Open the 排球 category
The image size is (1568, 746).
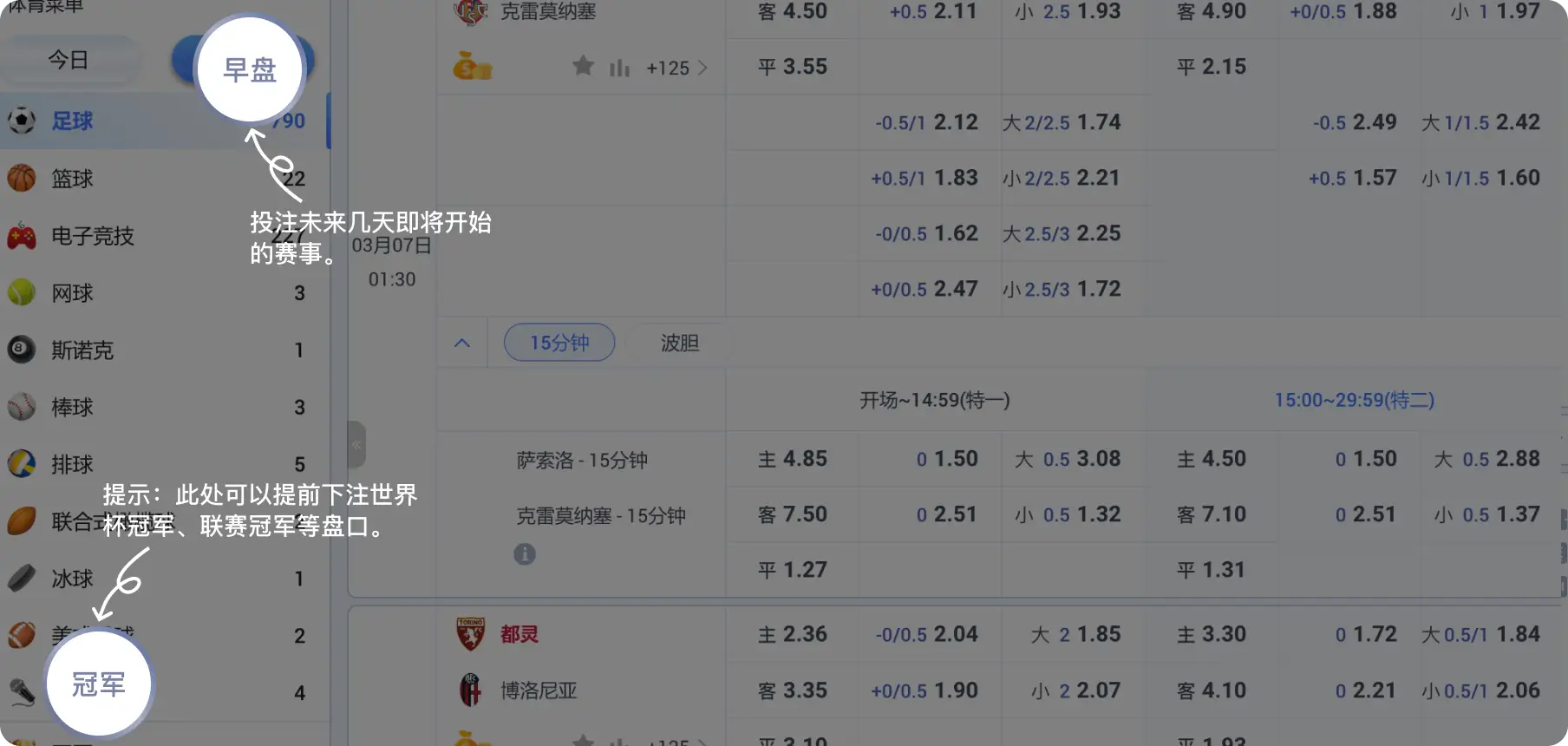72,465
